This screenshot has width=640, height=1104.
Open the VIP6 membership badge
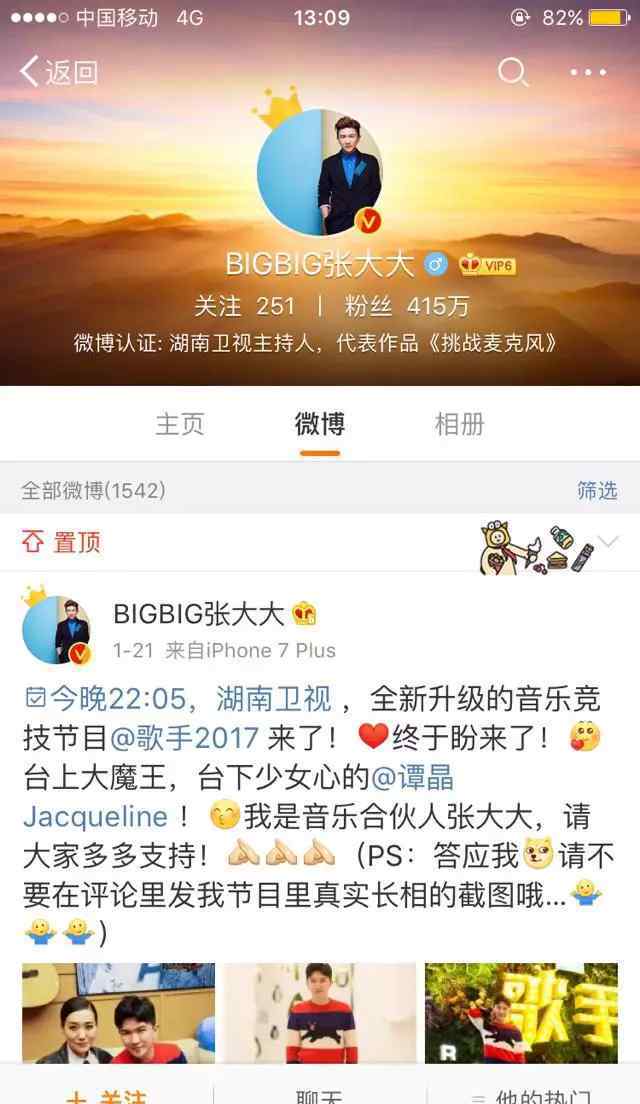[x=487, y=265]
